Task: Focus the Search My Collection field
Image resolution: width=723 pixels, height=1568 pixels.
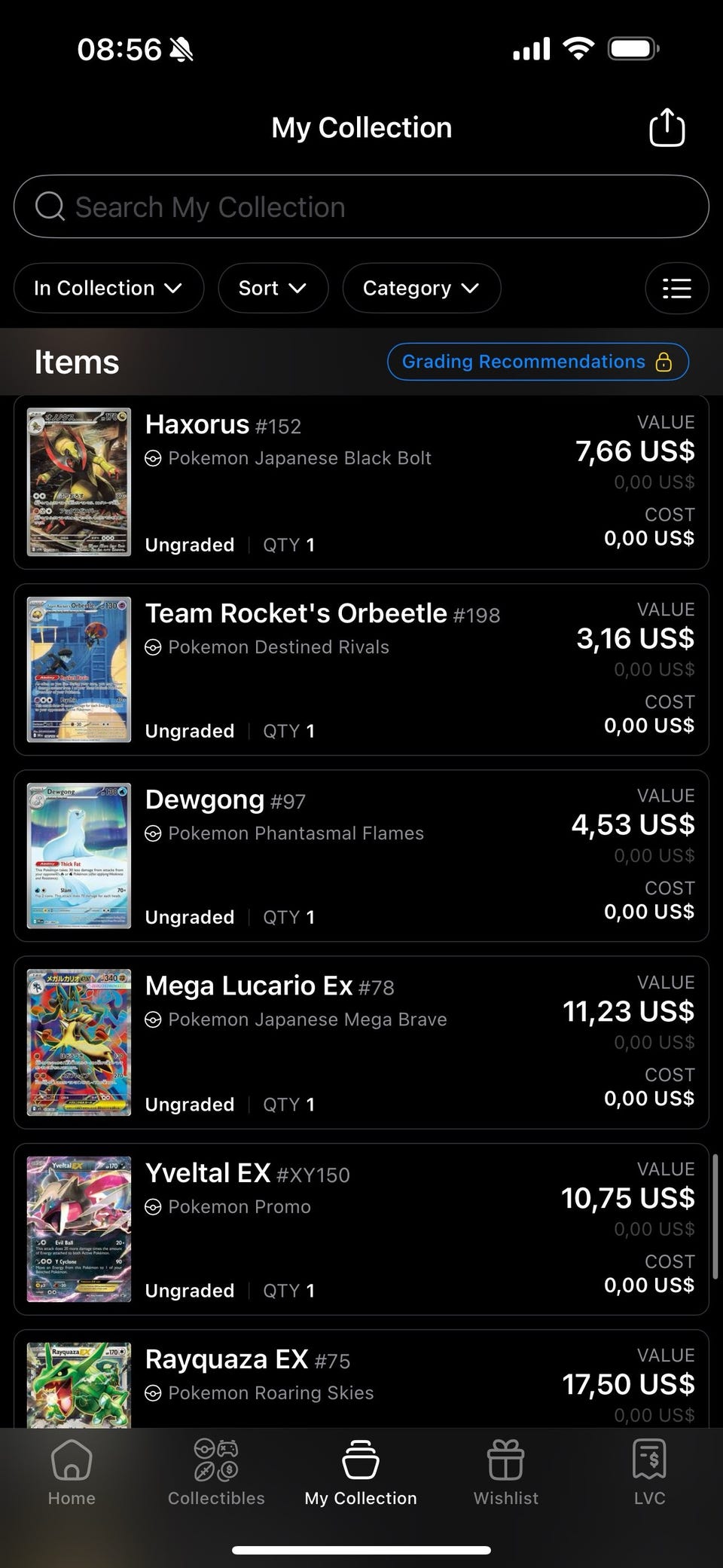Action: [x=361, y=207]
